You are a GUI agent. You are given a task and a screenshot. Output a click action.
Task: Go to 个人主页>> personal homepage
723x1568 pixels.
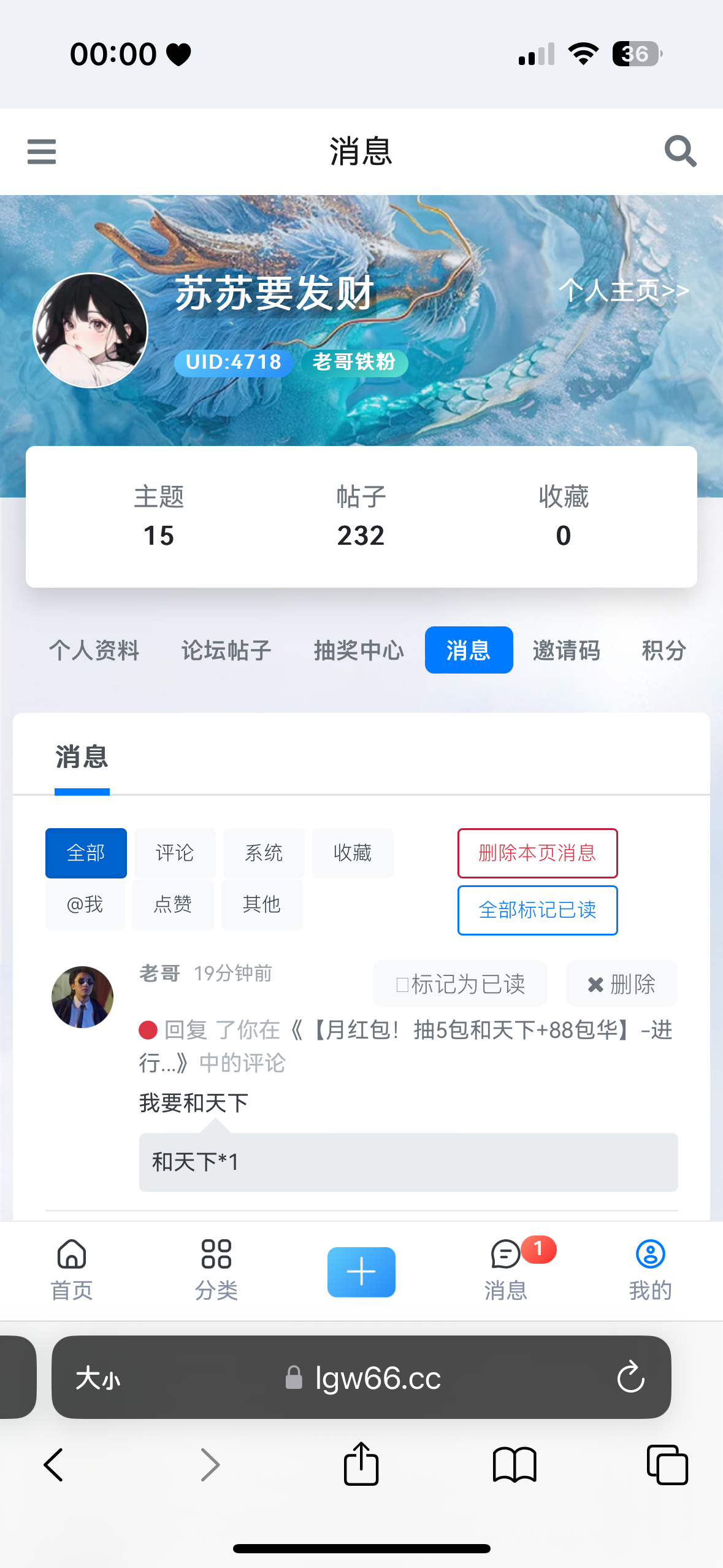624,290
